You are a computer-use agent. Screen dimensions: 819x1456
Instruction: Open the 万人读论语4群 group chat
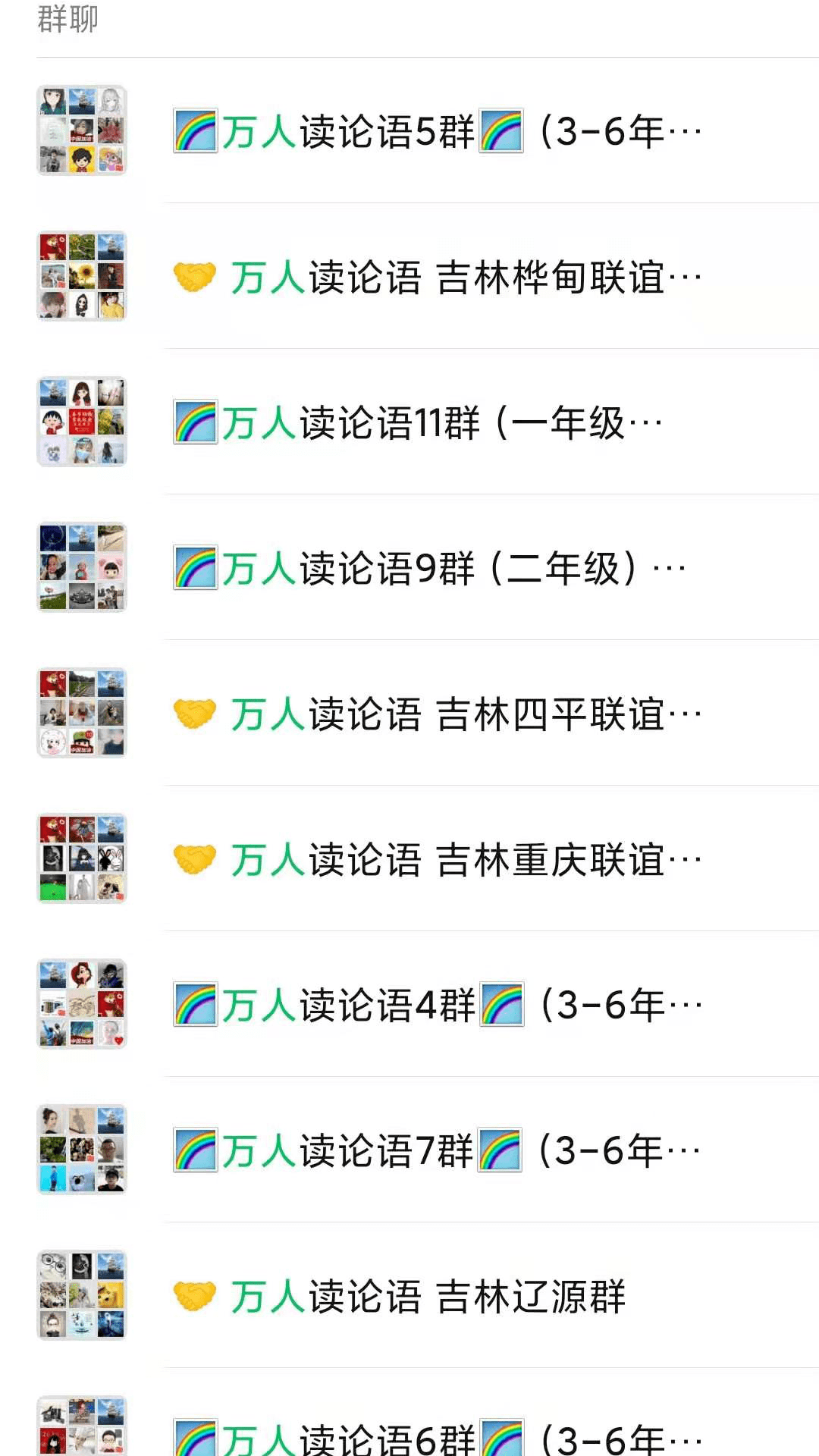(x=432, y=1003)
